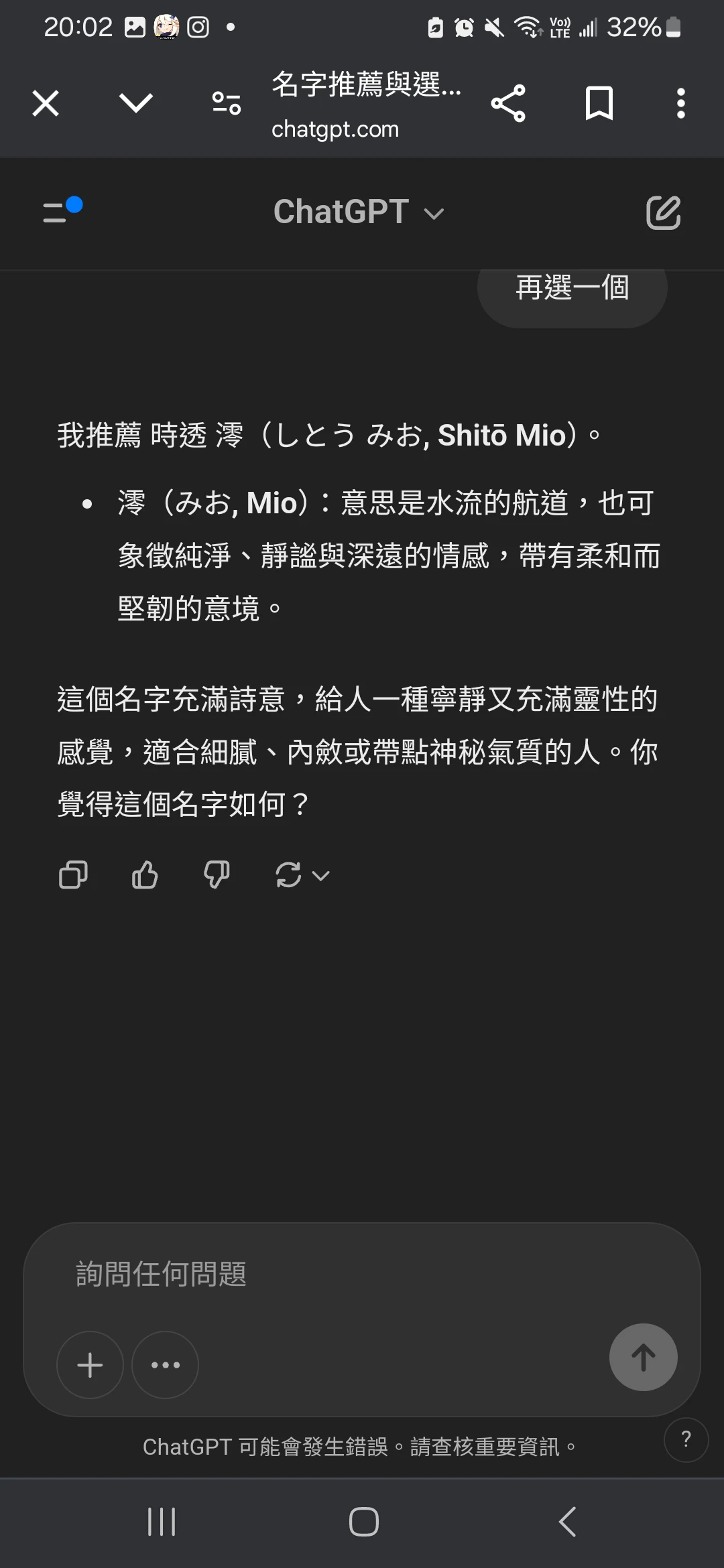Open page controls with the tune icon
This screenshot has width=724, height=1568.
pos(225,103)
